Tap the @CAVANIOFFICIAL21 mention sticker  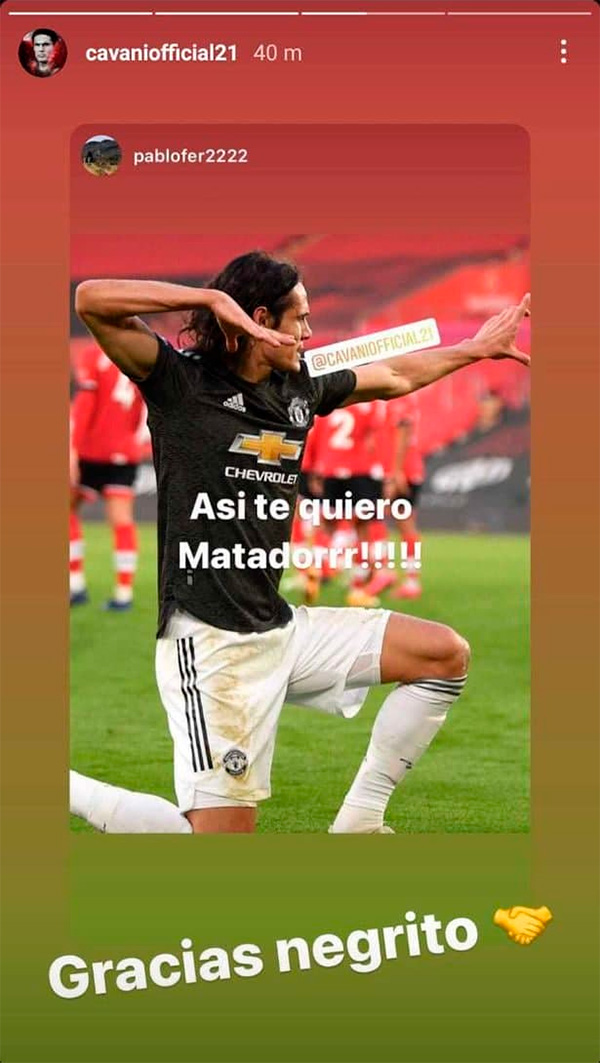point(372,347)
